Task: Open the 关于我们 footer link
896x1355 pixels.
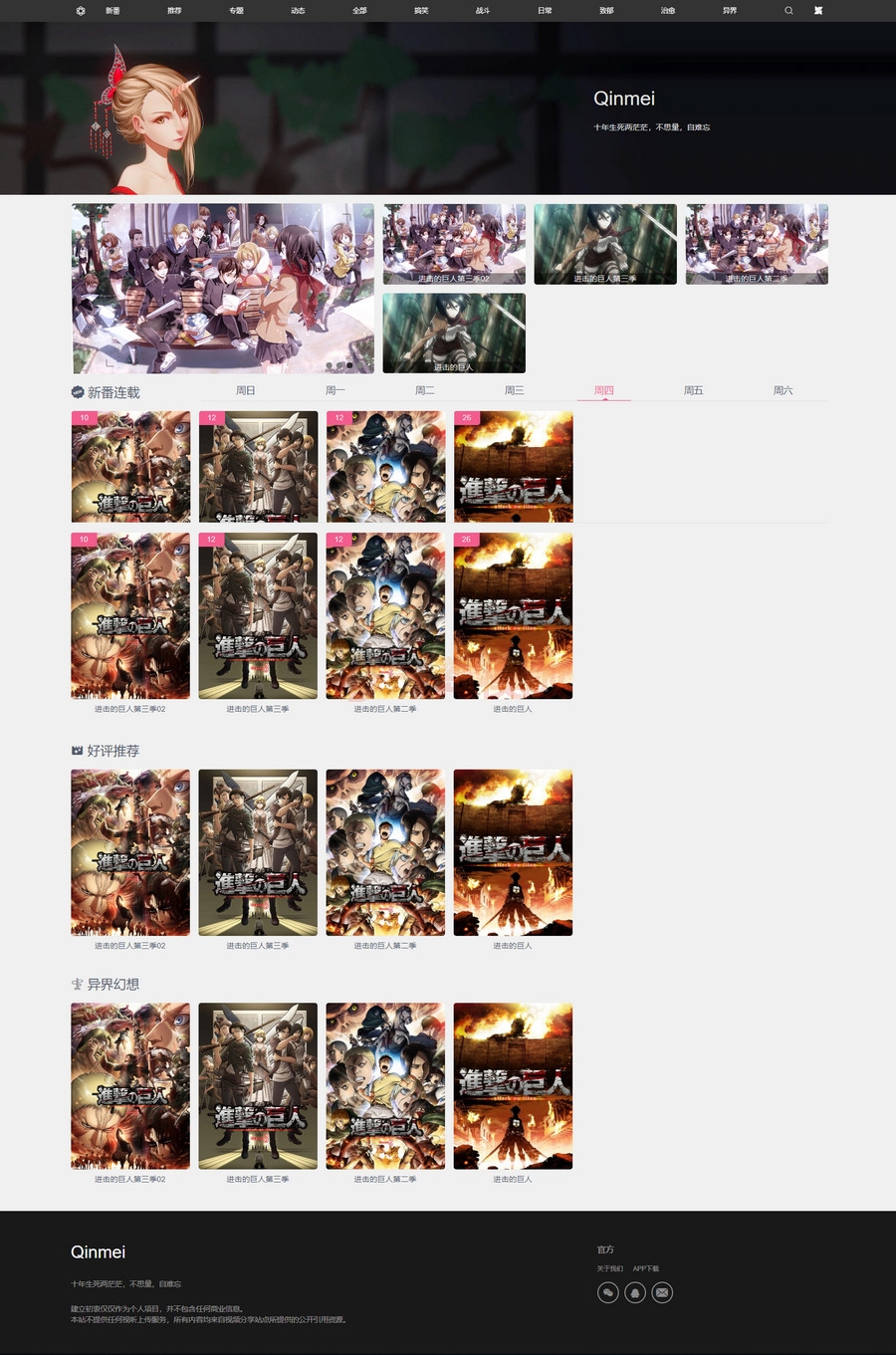Action: pos(609,1268)
